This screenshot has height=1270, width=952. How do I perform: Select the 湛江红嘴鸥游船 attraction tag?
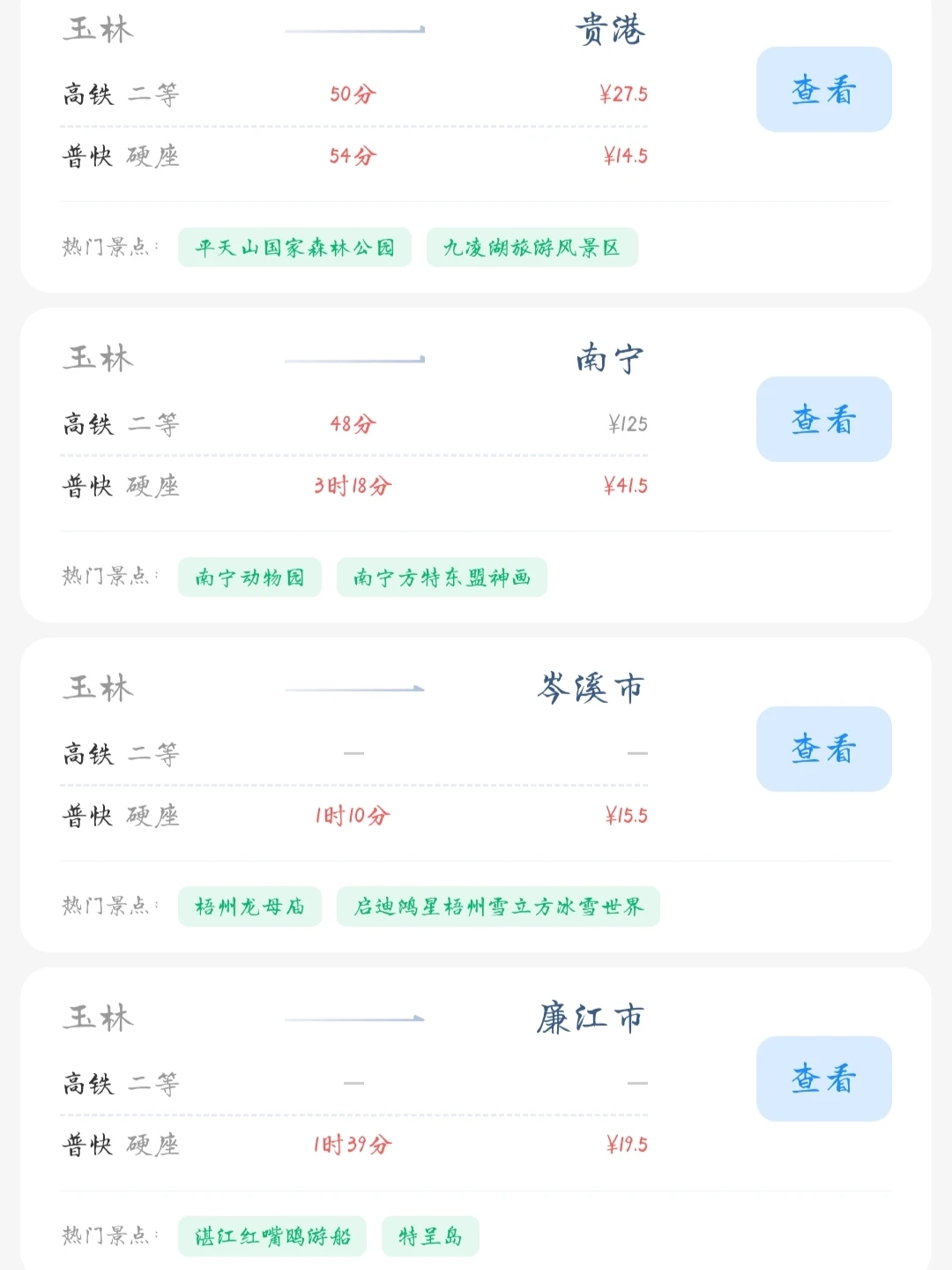point(271,1236)
